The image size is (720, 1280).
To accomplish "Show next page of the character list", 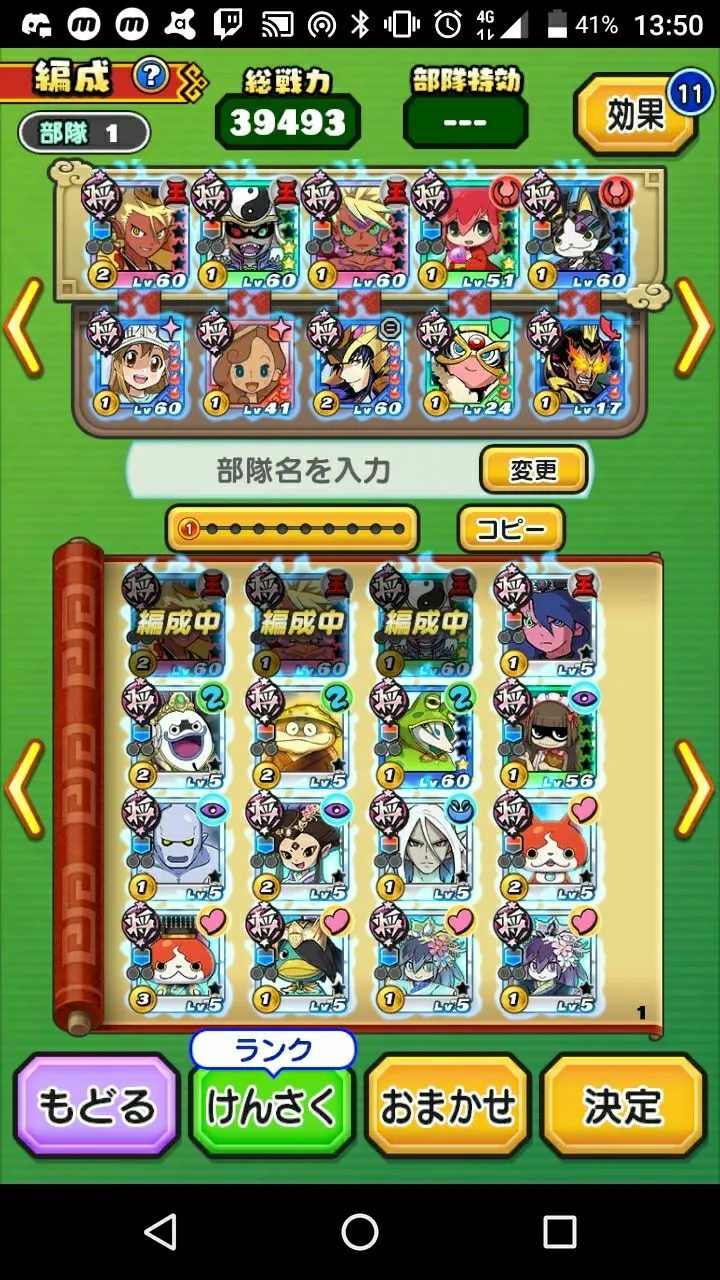I will click(694, 788).
